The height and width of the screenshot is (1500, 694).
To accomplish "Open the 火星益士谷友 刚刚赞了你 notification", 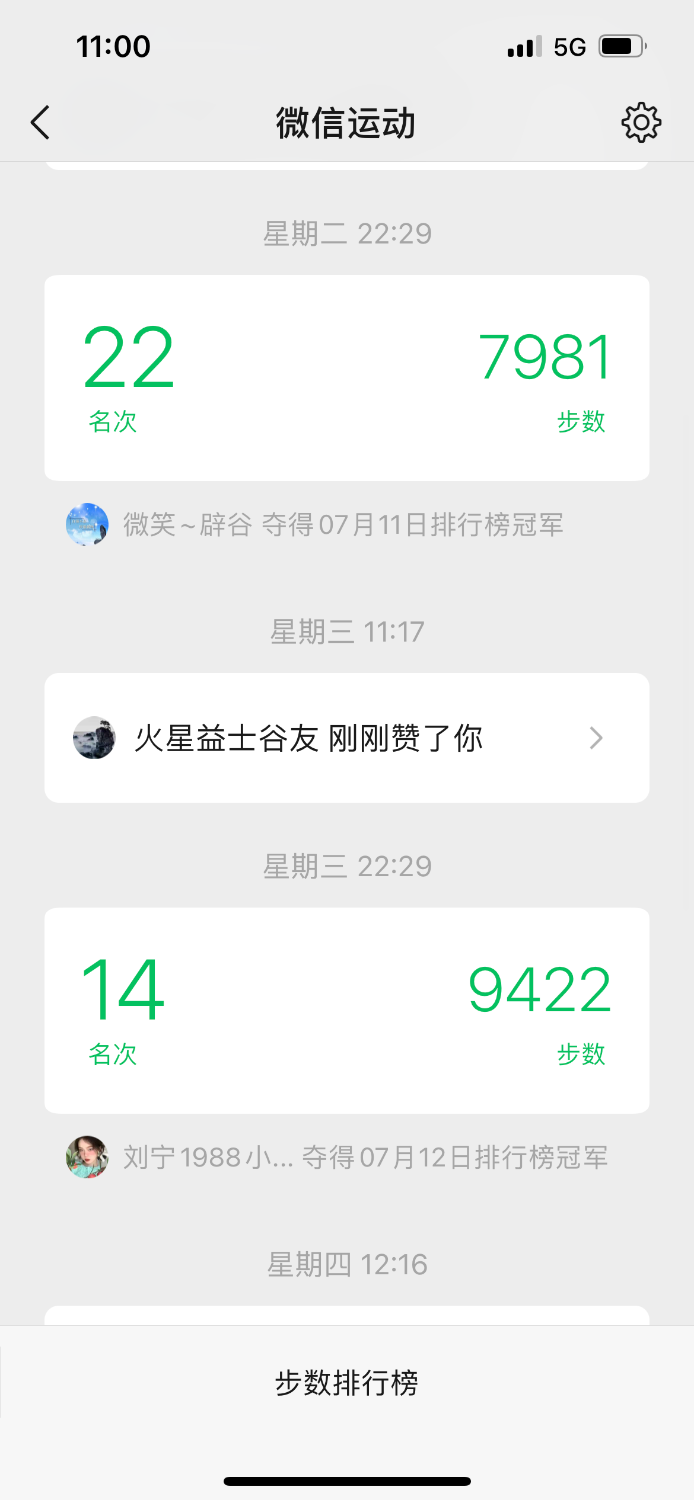I will [x=347, y=738].
